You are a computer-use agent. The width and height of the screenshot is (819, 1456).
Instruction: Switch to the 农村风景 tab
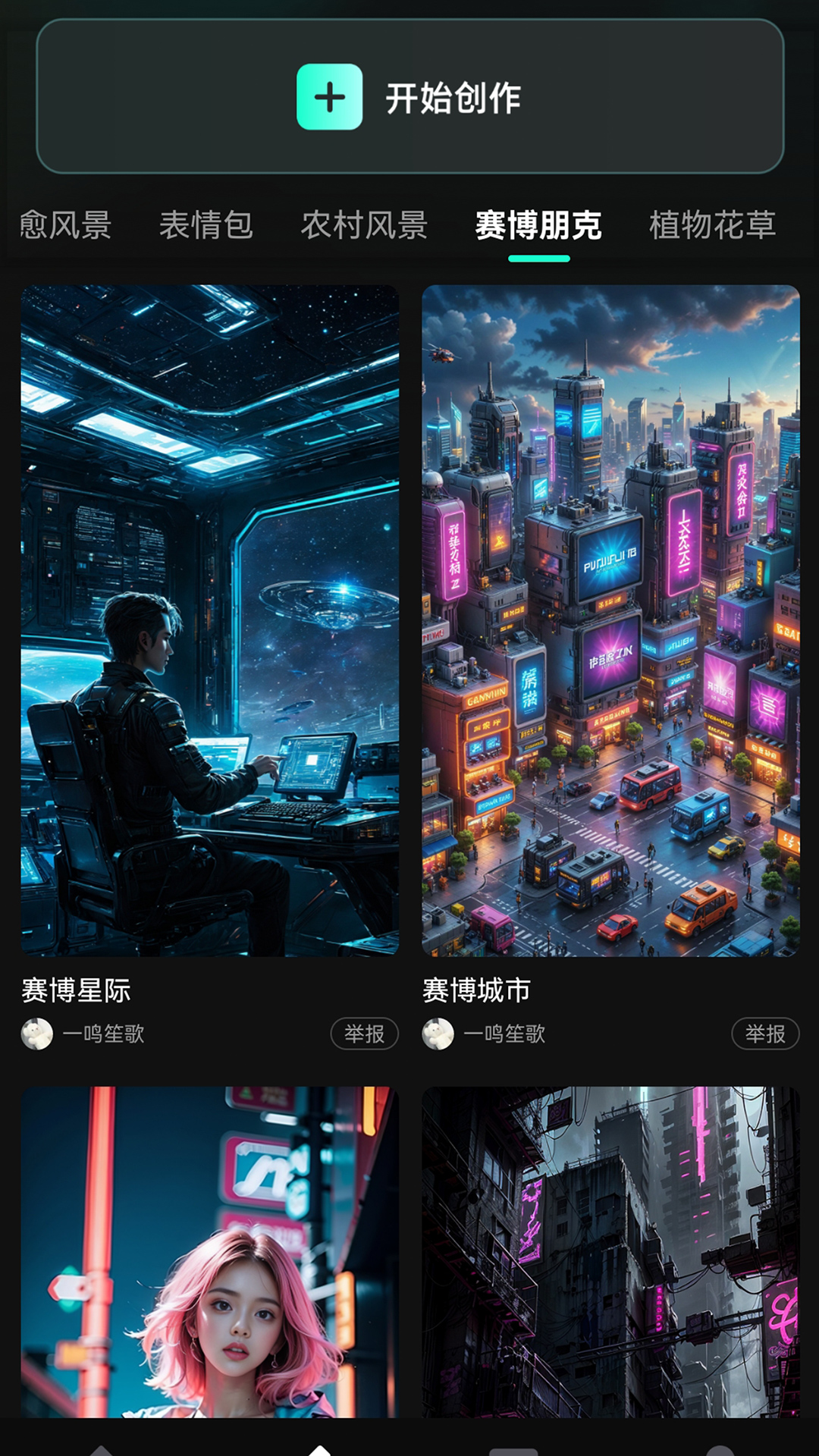click(x=364, y=225)
